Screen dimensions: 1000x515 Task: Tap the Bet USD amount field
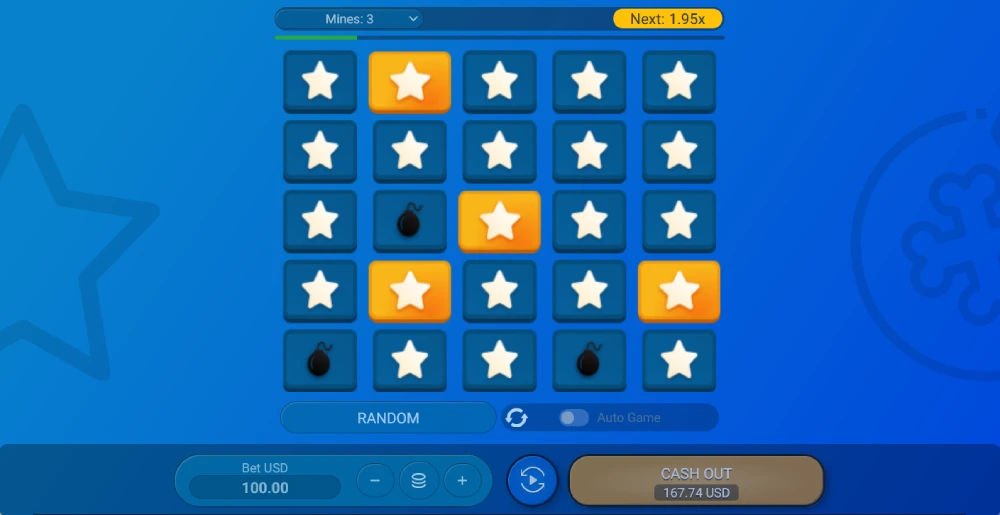[265, 488]
